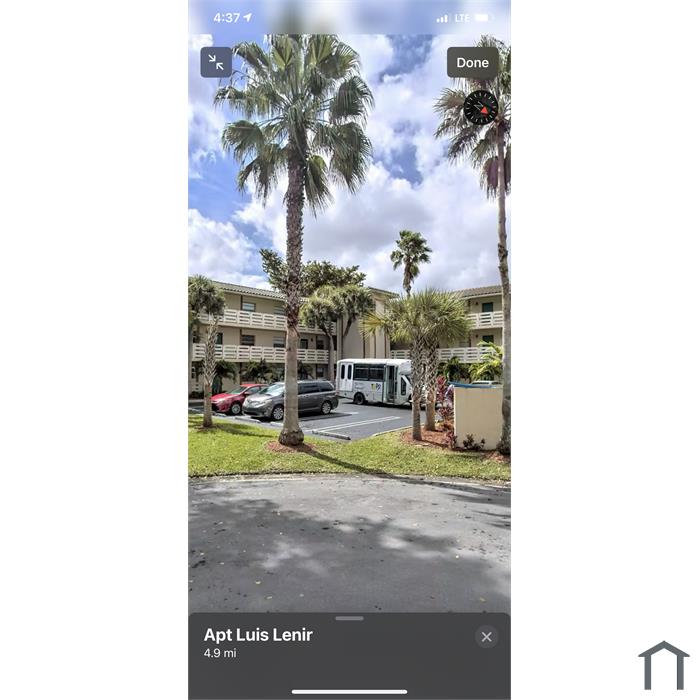Collapse the Look Around view
The width and height of the screenshot is (700, 700).
[x=216, y=62]
